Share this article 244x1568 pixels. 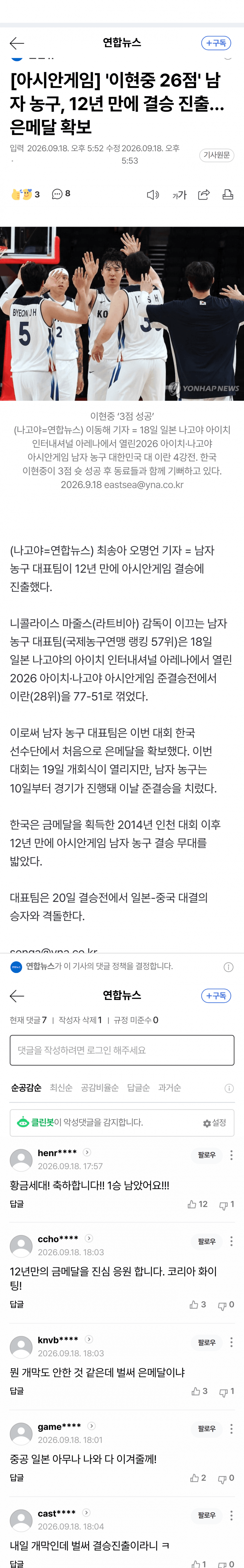point(204,195)
